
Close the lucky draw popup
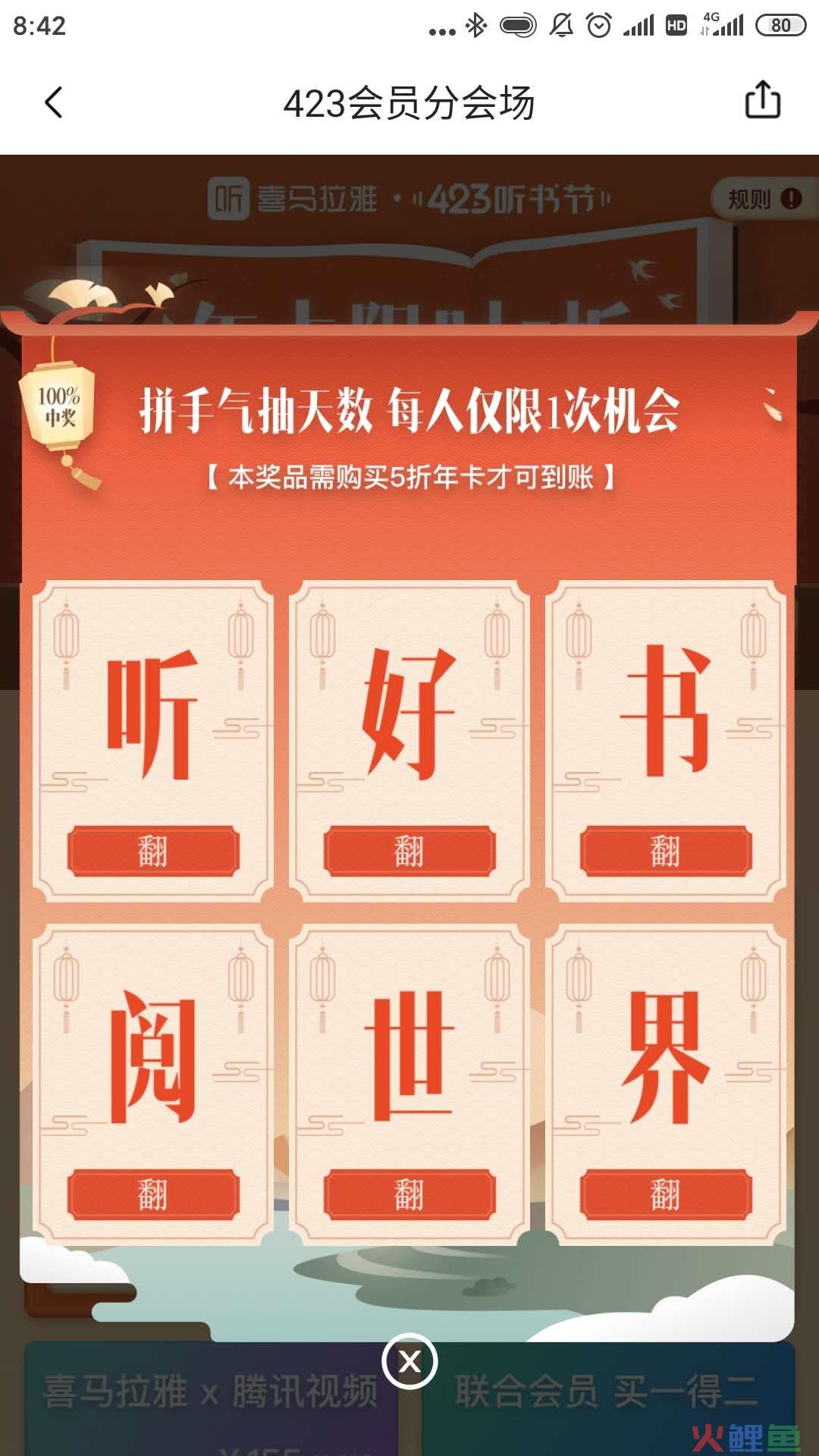click(409, 1361)
